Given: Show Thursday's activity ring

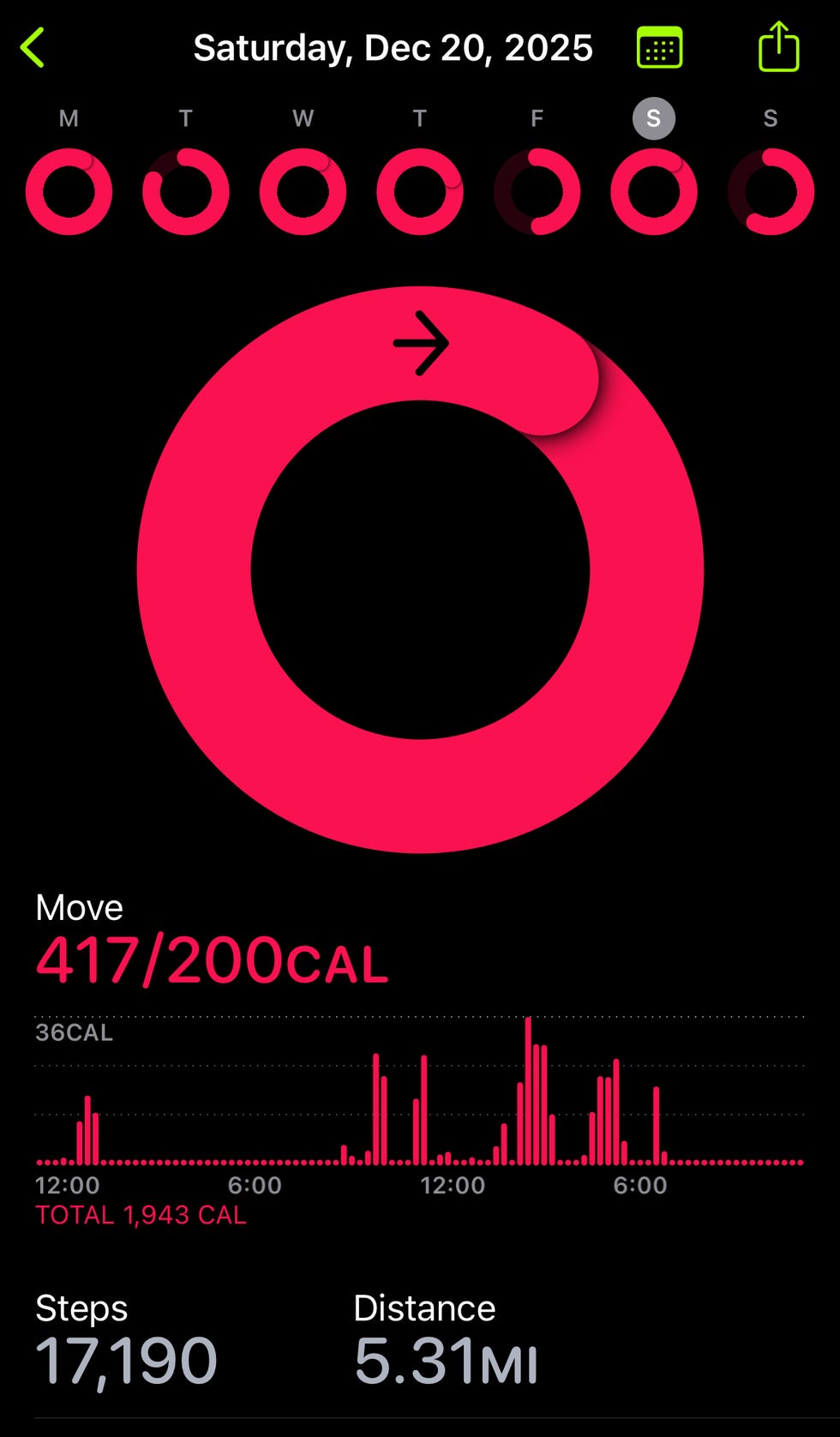Looking at the screenshot, I should point(420,191).
